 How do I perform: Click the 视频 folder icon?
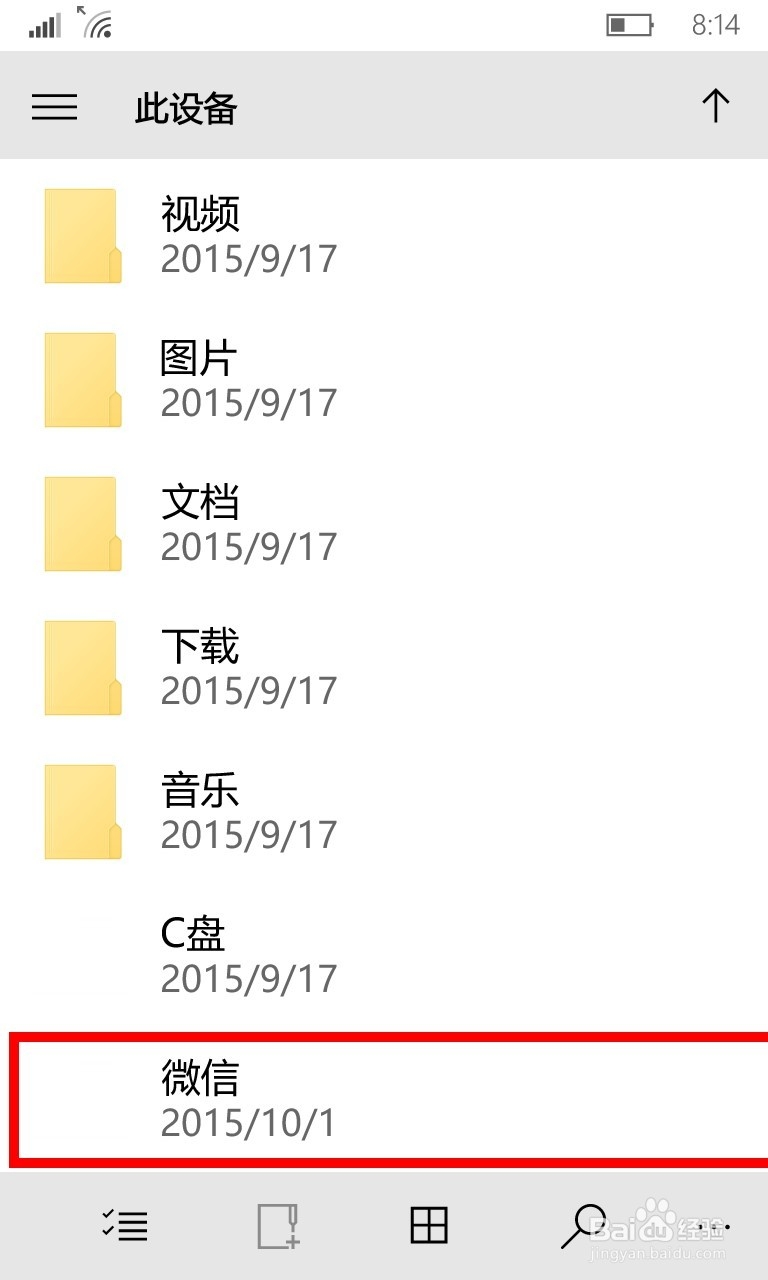[x=82, y=235]
